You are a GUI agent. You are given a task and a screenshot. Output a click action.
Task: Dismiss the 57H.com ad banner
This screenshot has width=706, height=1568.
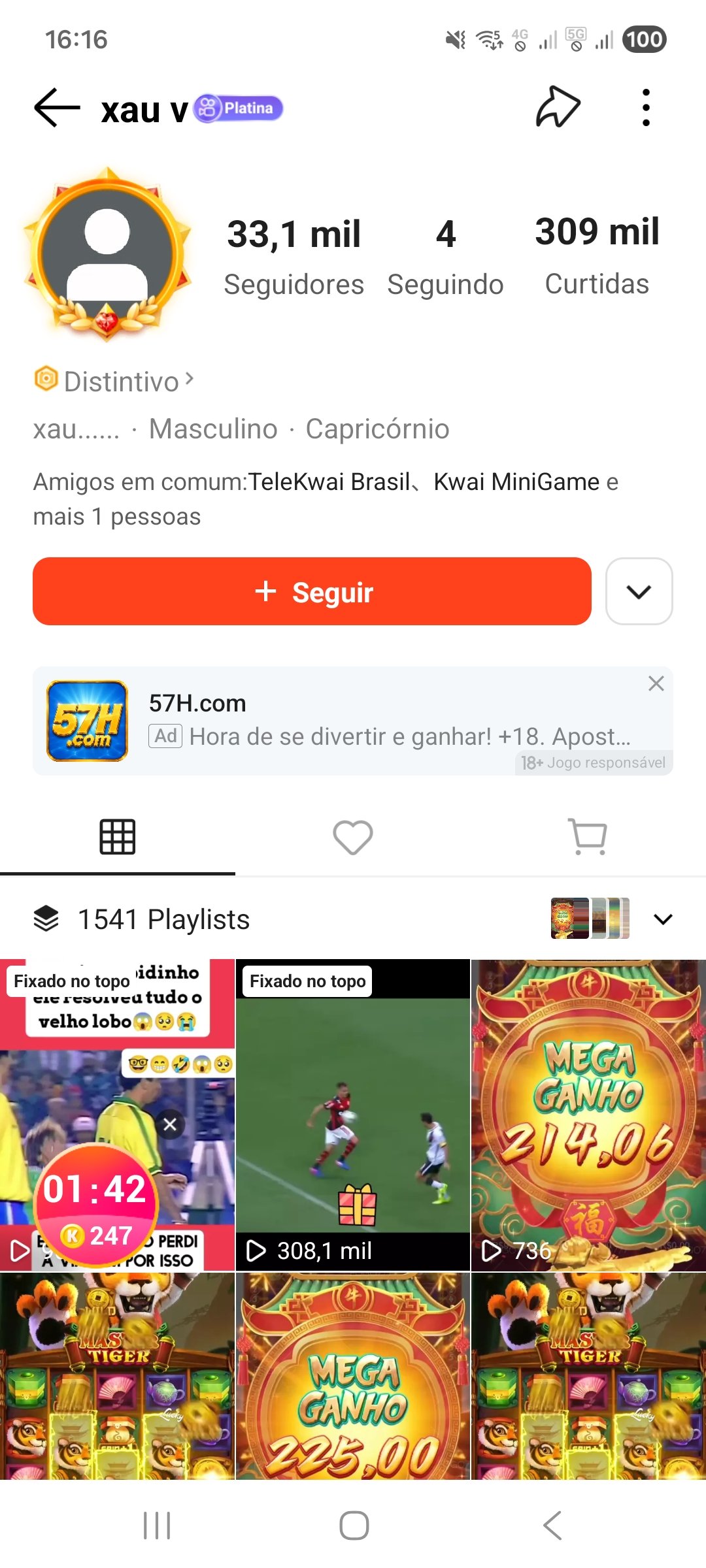tap(656, 683)
